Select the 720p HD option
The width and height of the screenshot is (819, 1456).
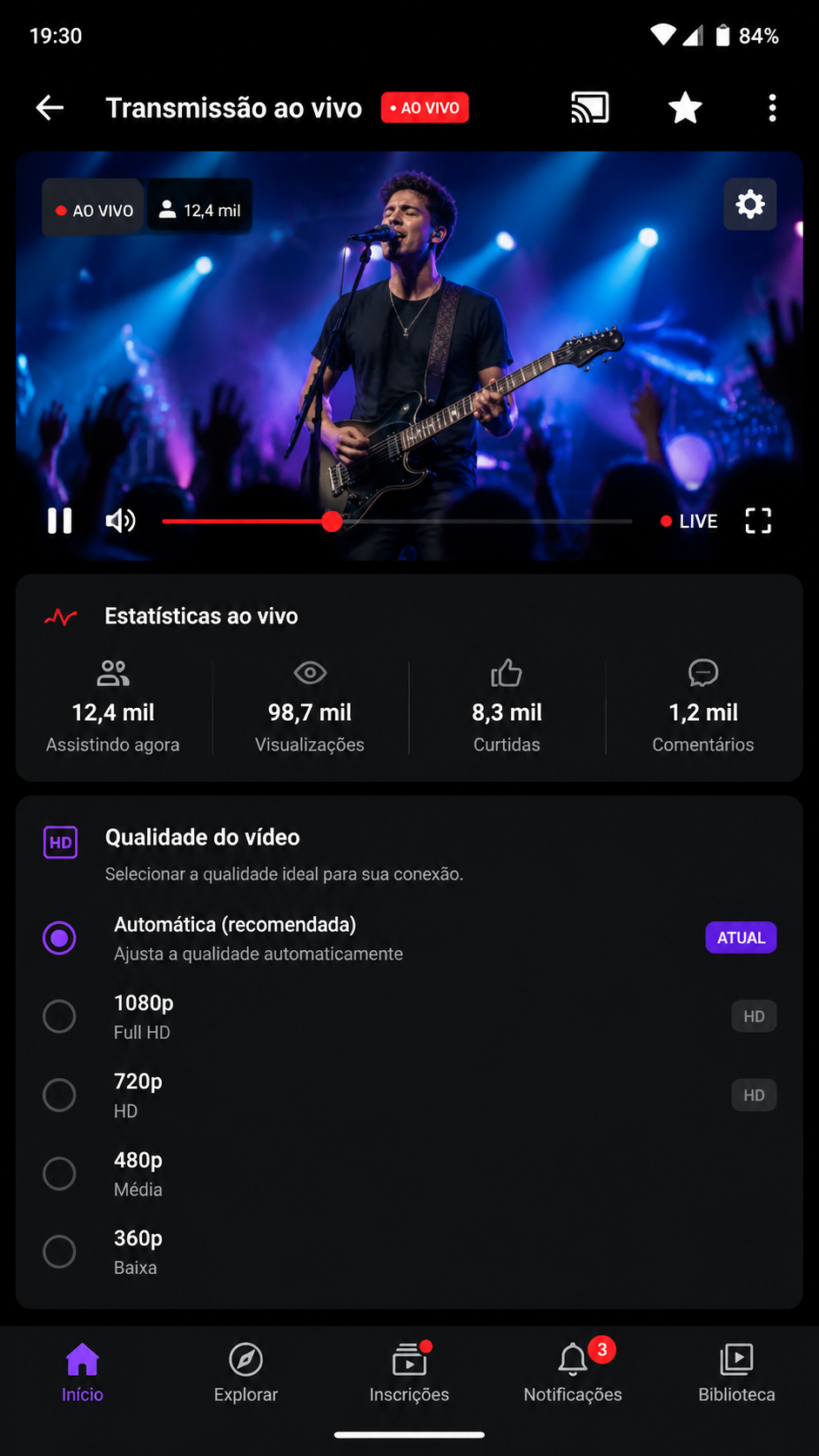pyautogui.click(x=409, y=1095)
